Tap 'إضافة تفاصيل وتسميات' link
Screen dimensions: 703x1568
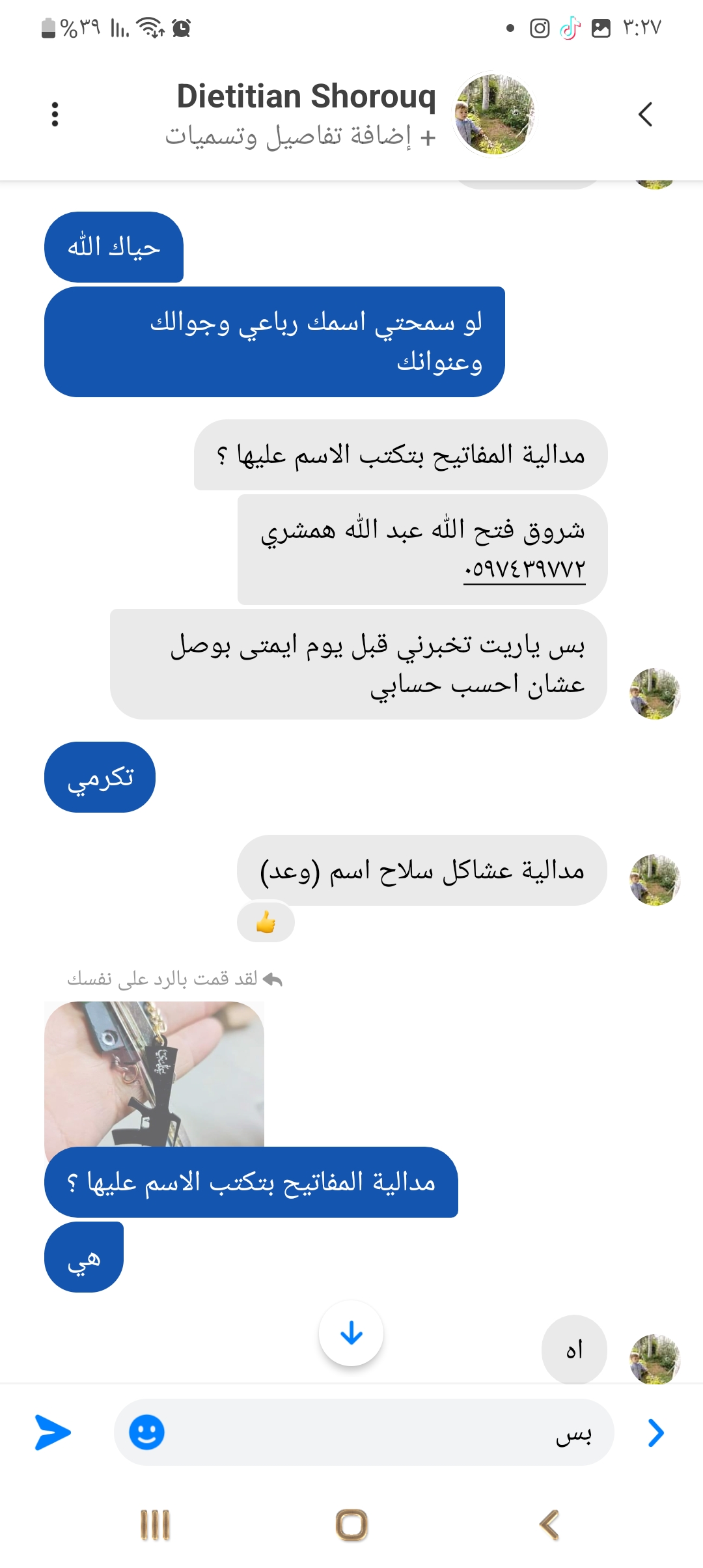[301, 137]
